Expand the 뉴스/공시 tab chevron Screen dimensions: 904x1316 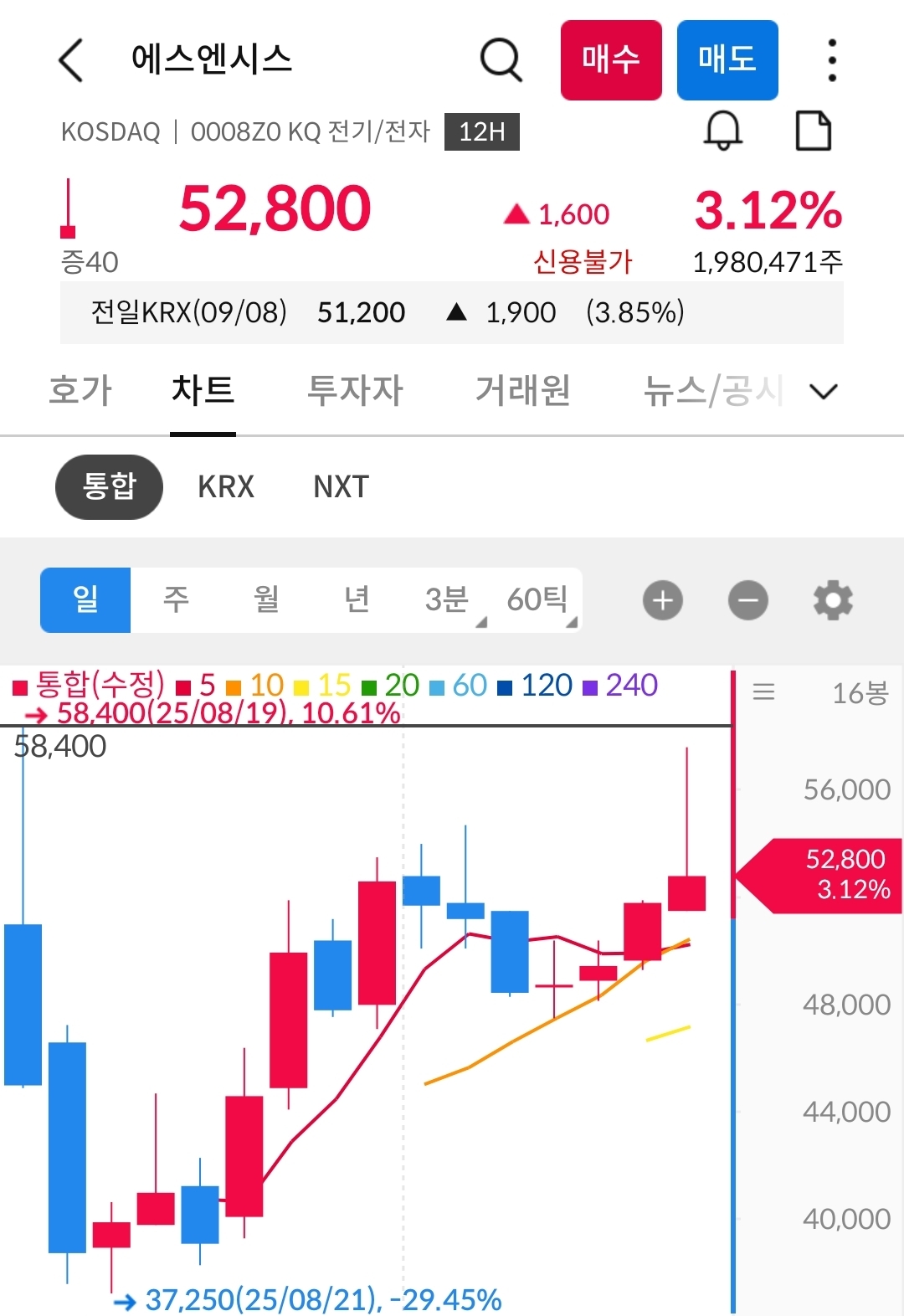pos(823,391)
